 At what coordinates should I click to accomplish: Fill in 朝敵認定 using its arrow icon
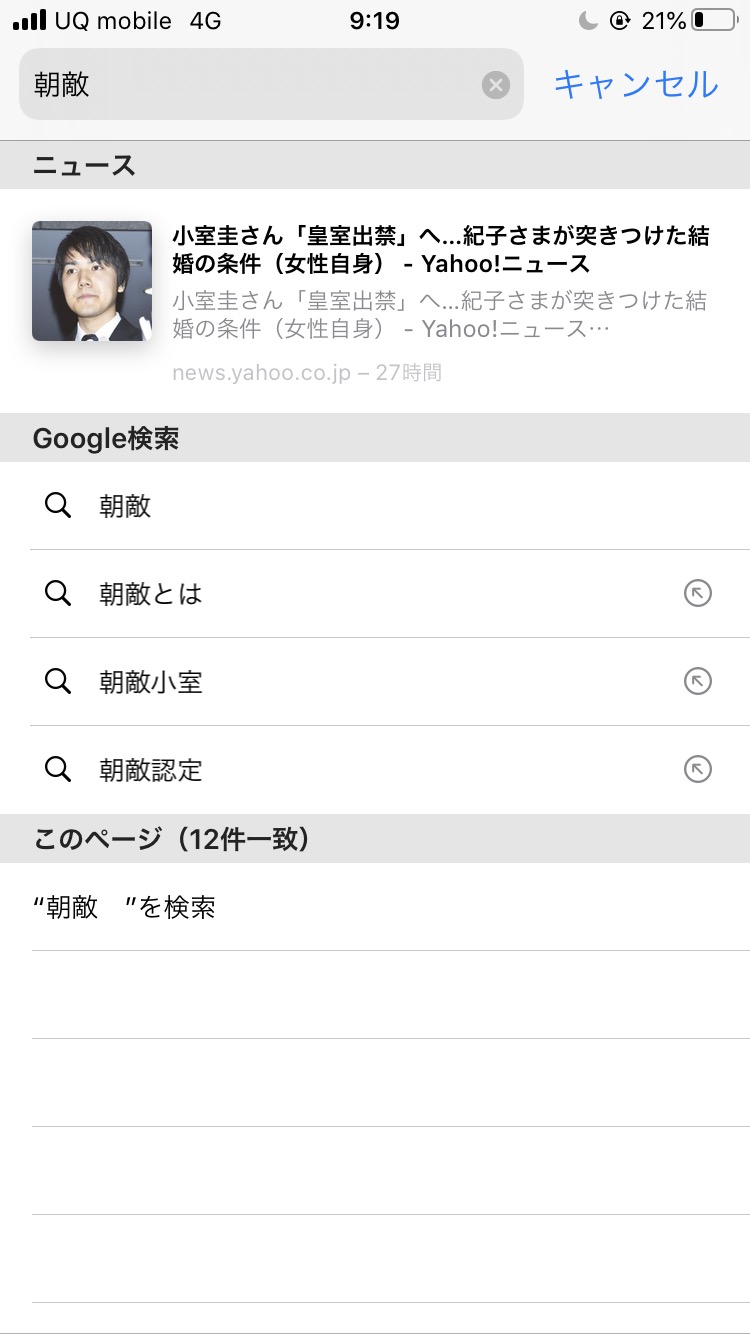(697, 770)
